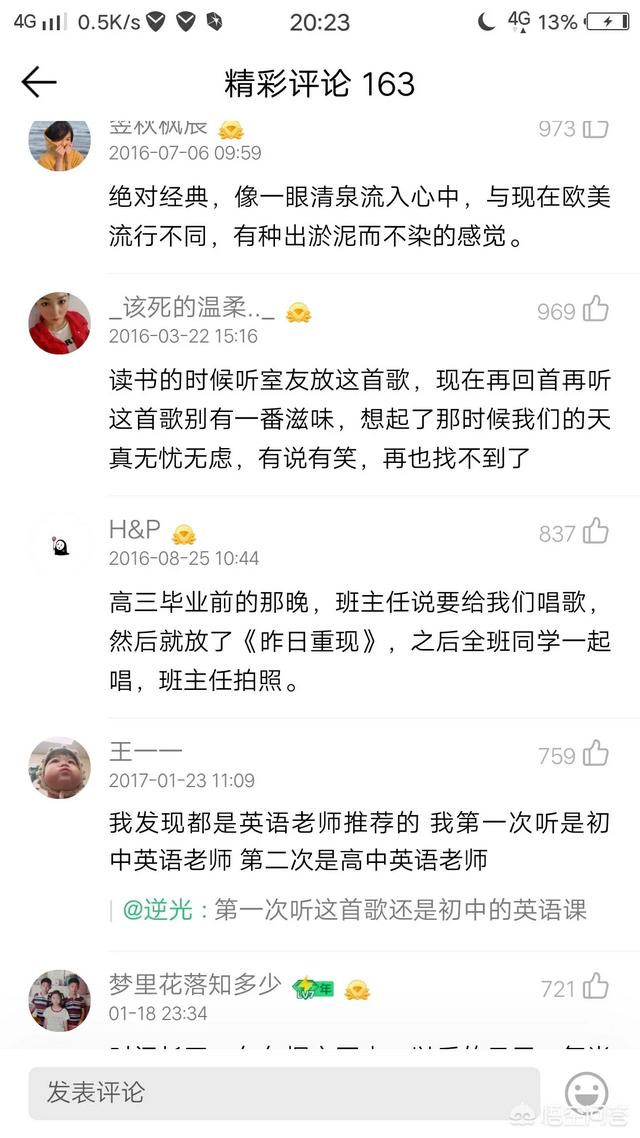The width and height of the screenshot is (640, 1138).
Task: Like the comment by _该死的温柔.._
Action: [595, 309]
